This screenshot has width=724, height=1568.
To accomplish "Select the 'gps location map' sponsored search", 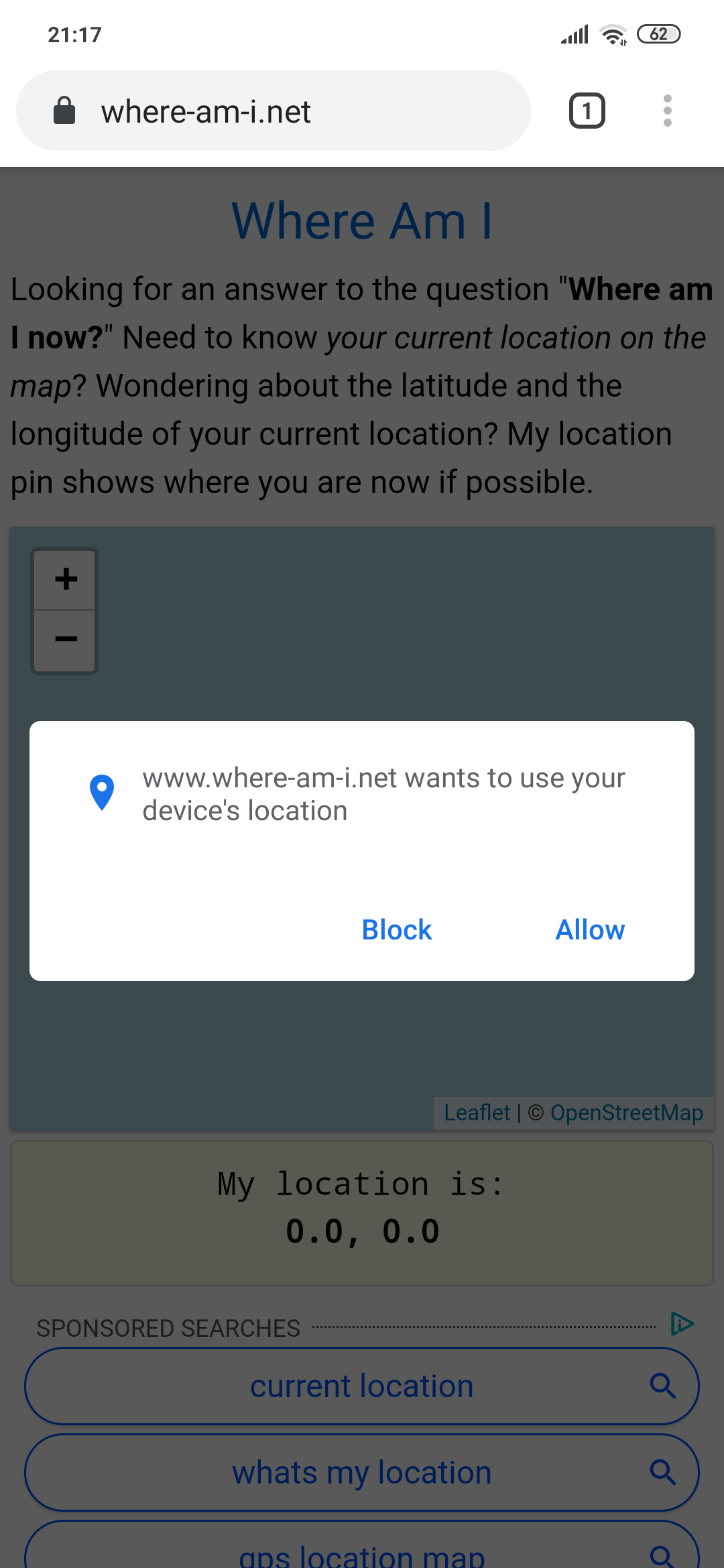I will (x=362, y=1548).
